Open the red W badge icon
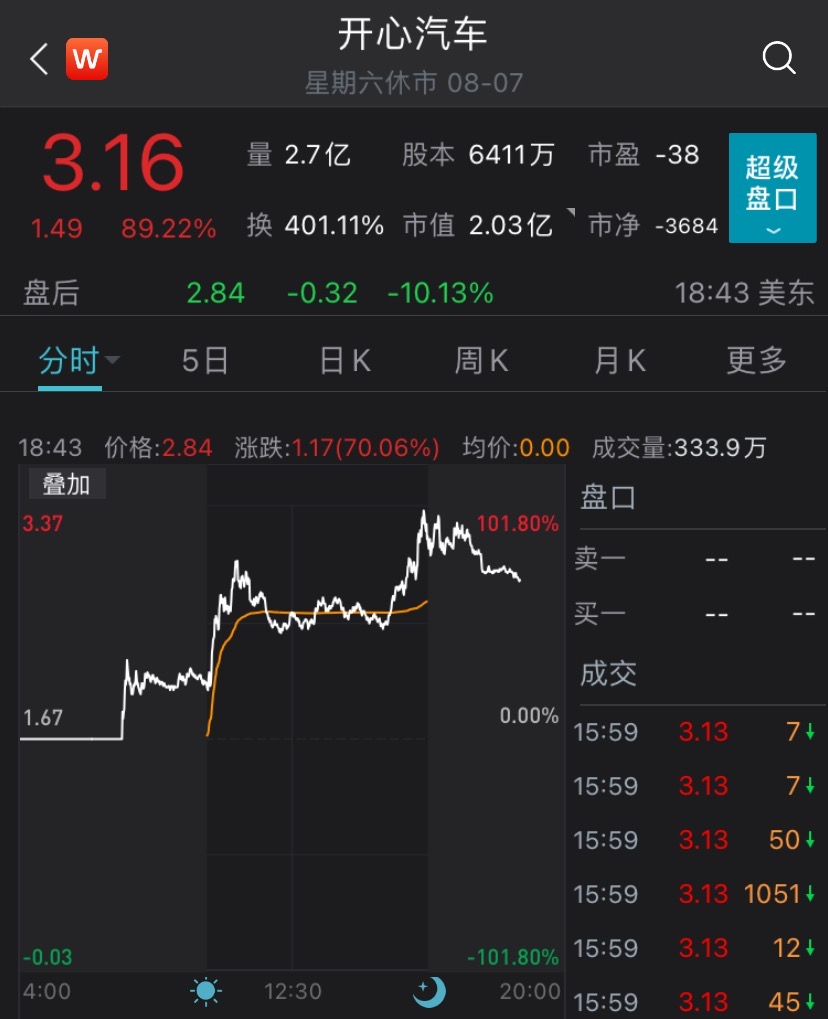The image size is (828, 1019). coord(87,60)
